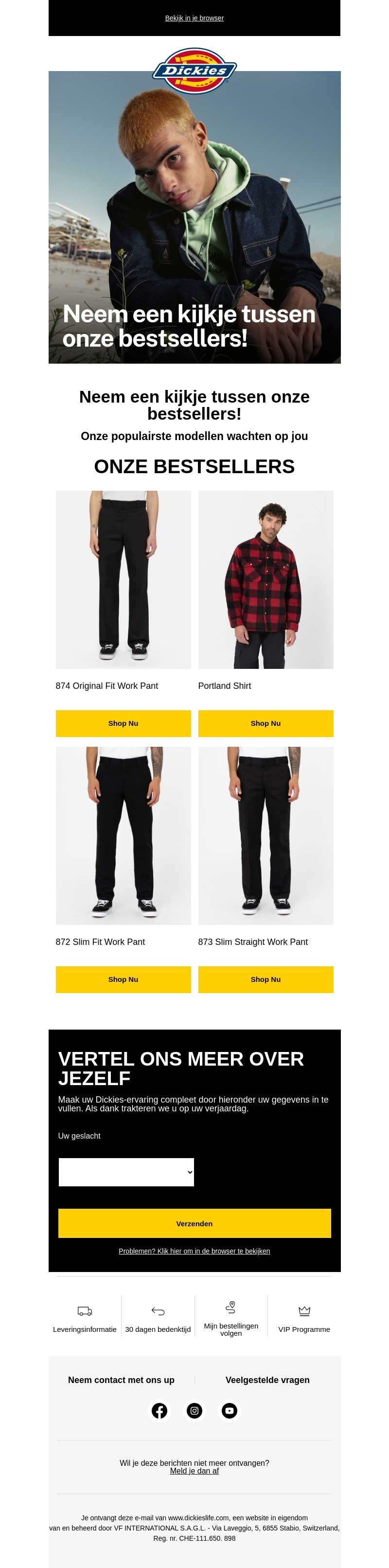Unsubscribe via 'Meld je dan af'
Viewport: 389px width, 1568px height.
[194, 1471]
